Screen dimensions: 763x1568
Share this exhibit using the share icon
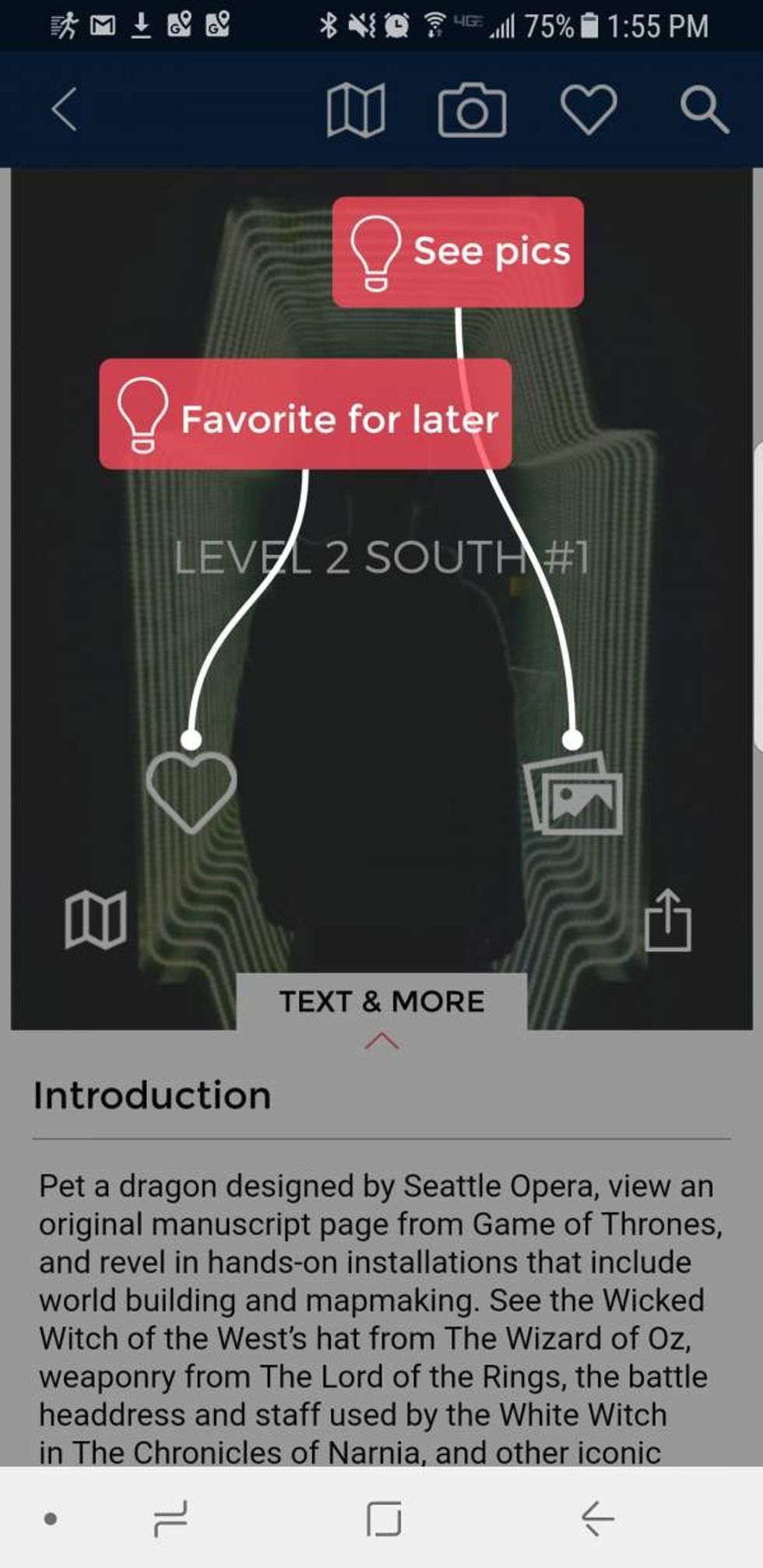point(670,919)
